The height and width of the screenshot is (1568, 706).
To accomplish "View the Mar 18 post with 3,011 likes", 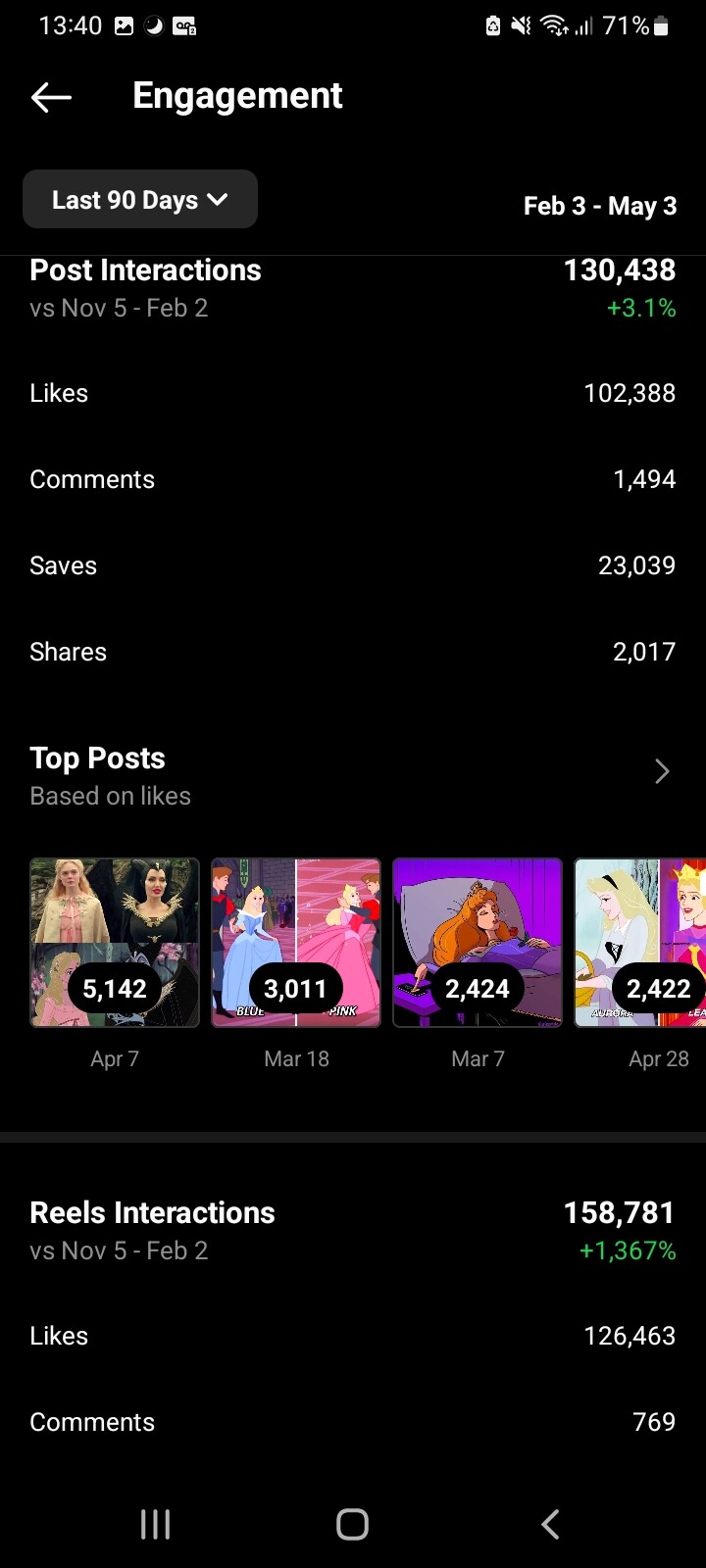I will [x=296, y=943].
